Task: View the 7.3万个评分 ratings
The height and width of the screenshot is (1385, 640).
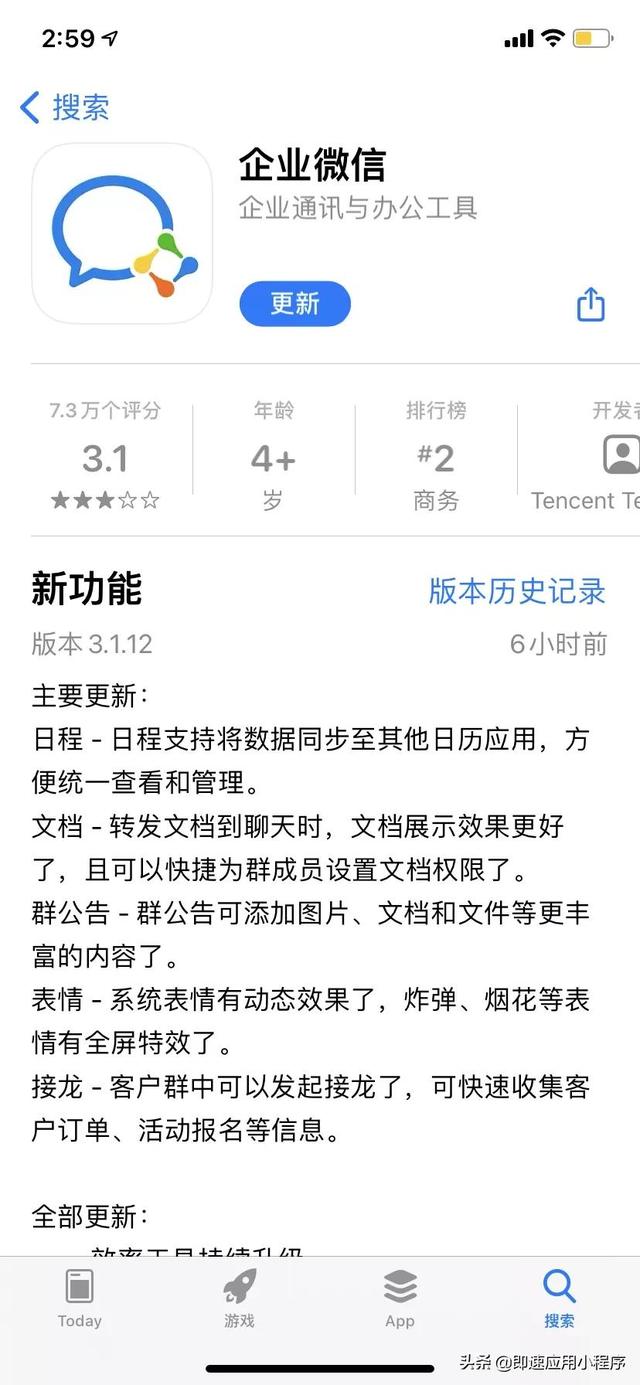Action: tap(105, 458)
